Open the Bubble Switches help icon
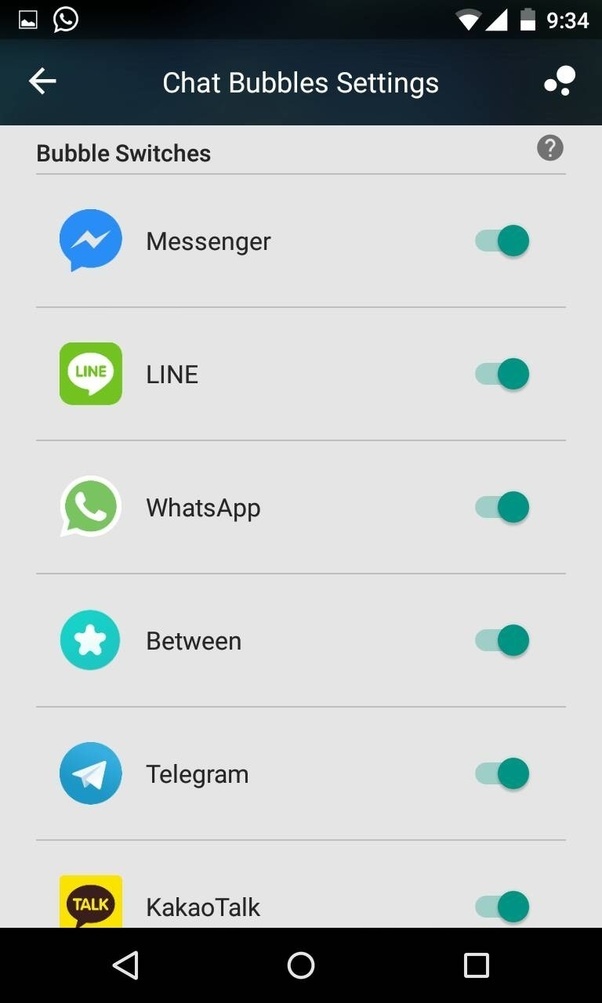Image resolution: width=602 pixels, height=1003 pixels. (550, 148)
